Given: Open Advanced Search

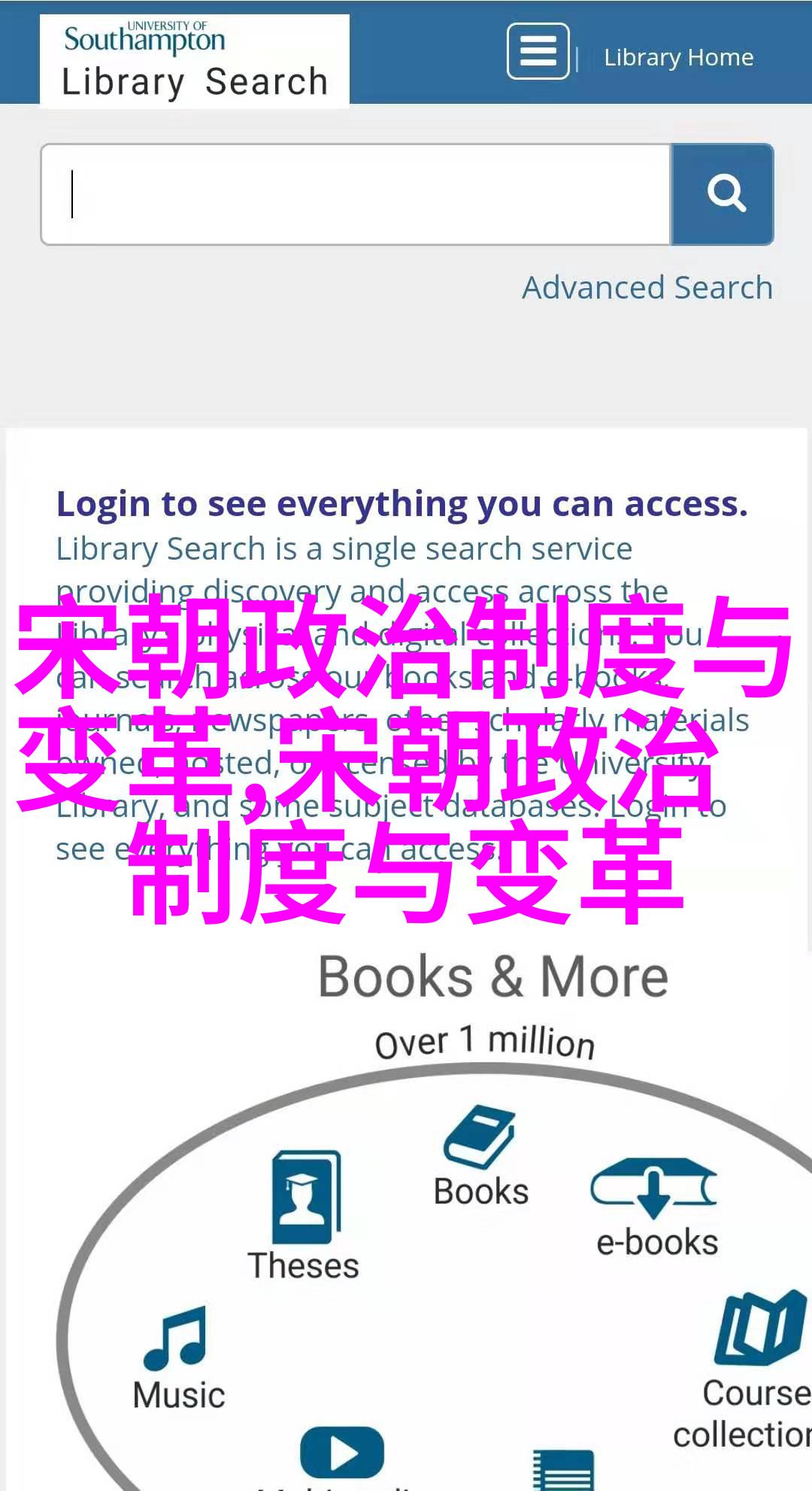Looking at the screenshot, I should click(x=647, y=287).
